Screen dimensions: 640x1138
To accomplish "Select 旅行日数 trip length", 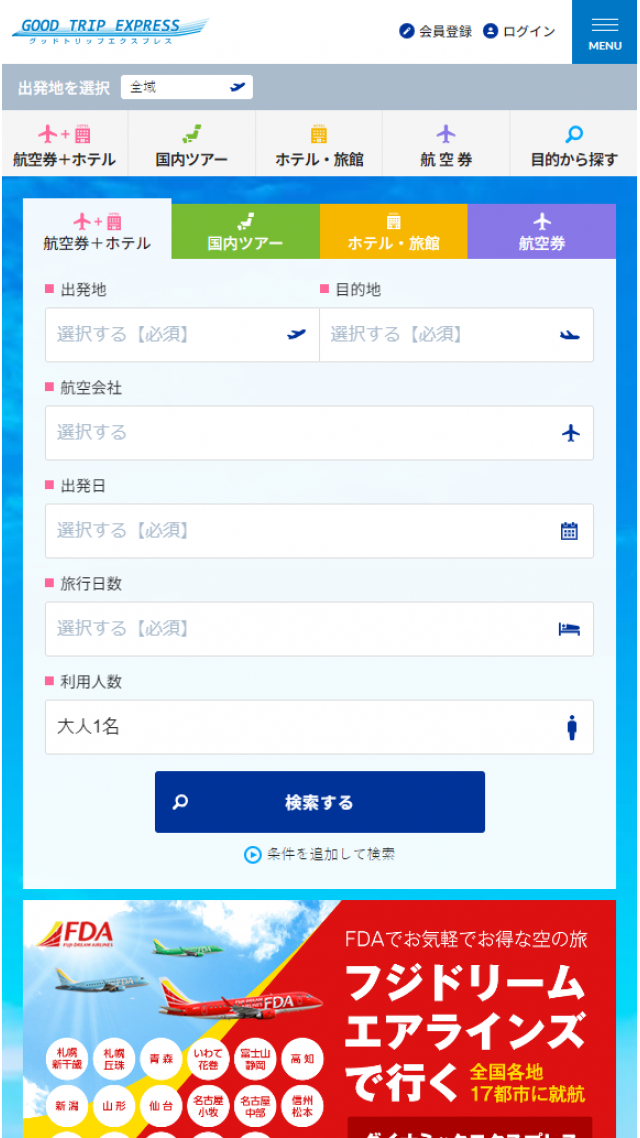I will [x=319, y=628].
